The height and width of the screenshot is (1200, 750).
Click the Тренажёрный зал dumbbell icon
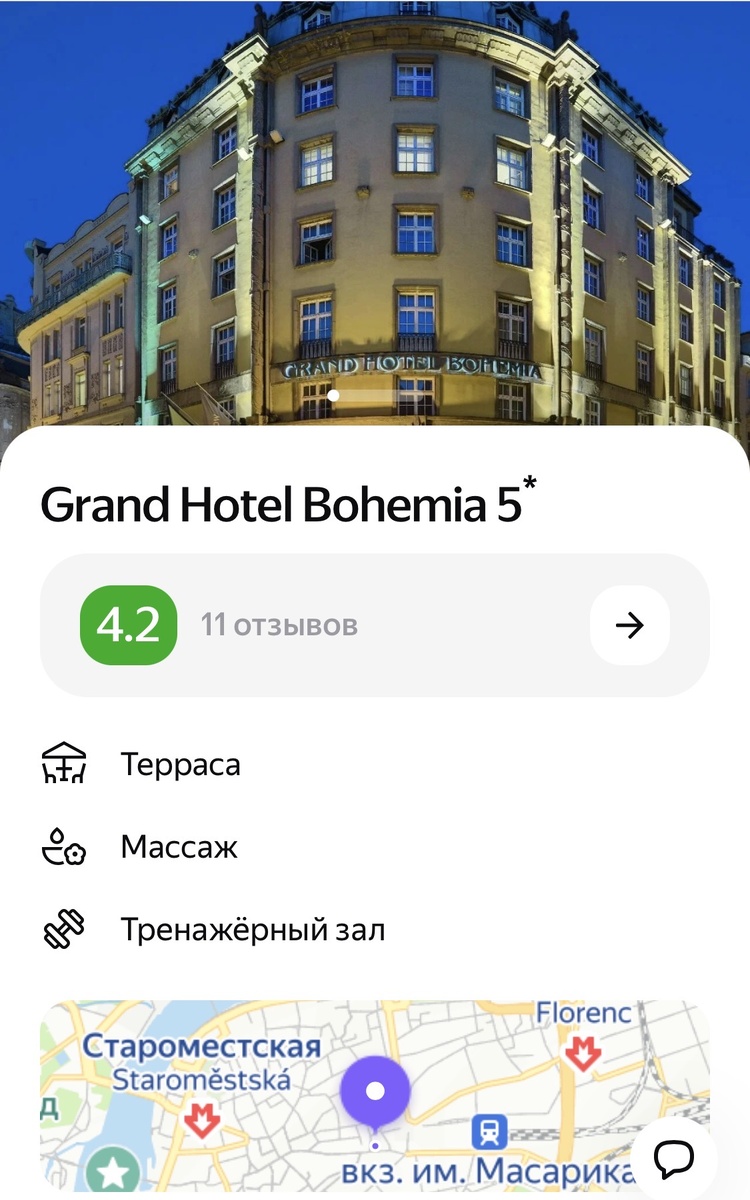click(x=64, y=928)
